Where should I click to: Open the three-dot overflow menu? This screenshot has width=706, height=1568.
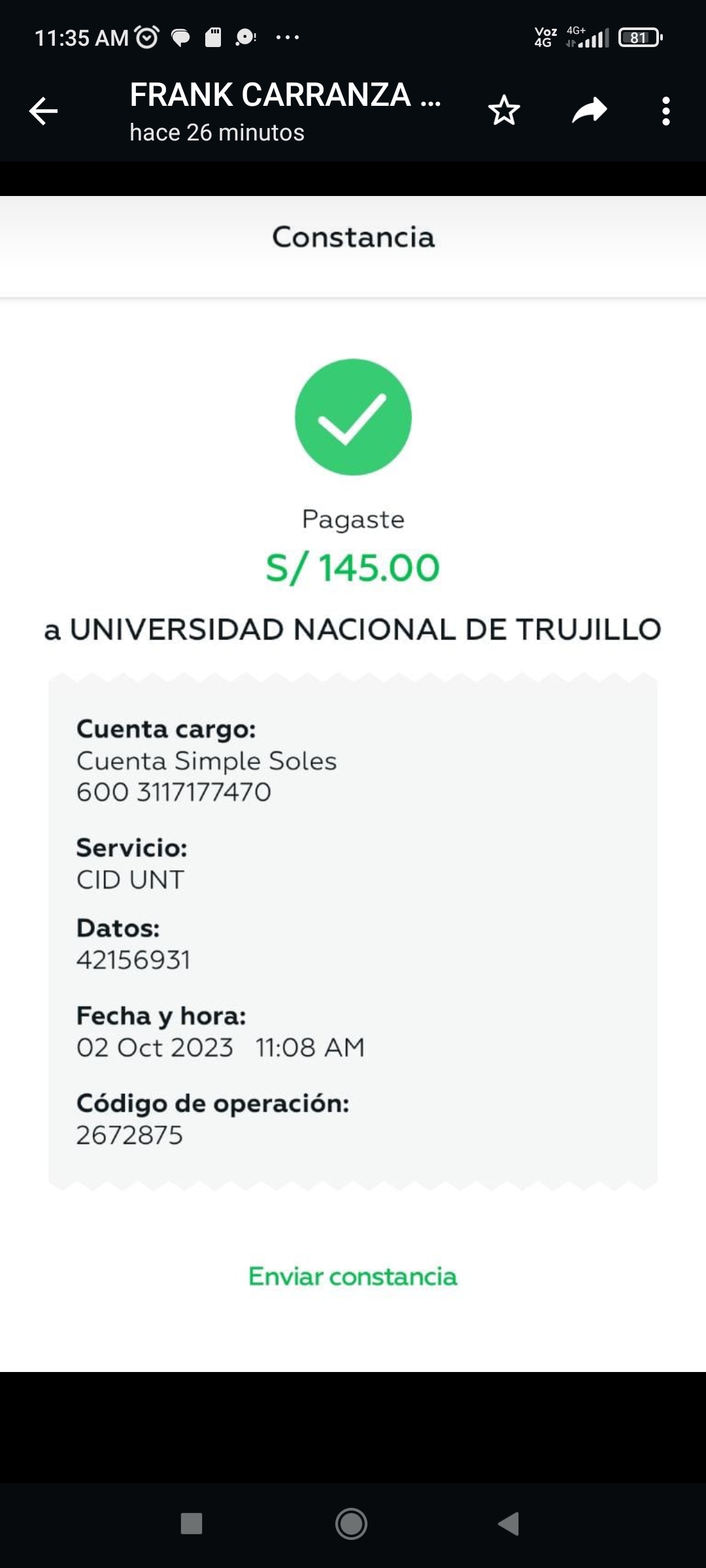[x=665, y=111]
